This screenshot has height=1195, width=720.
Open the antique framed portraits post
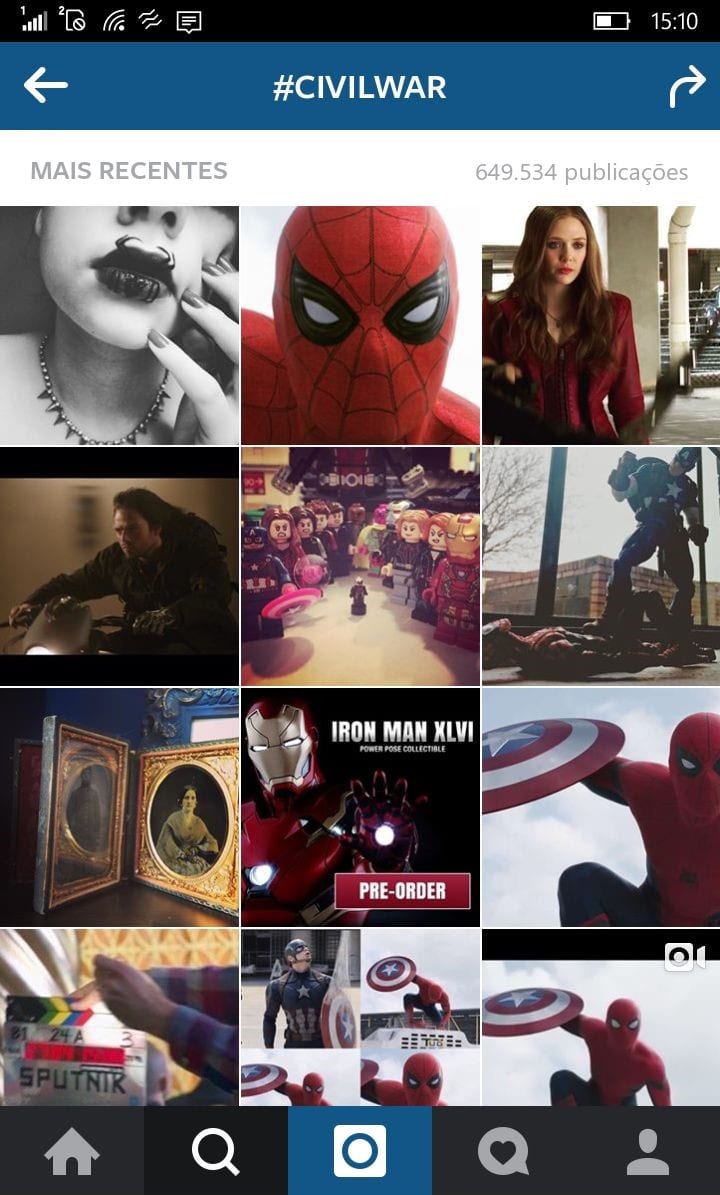point(119,807)
